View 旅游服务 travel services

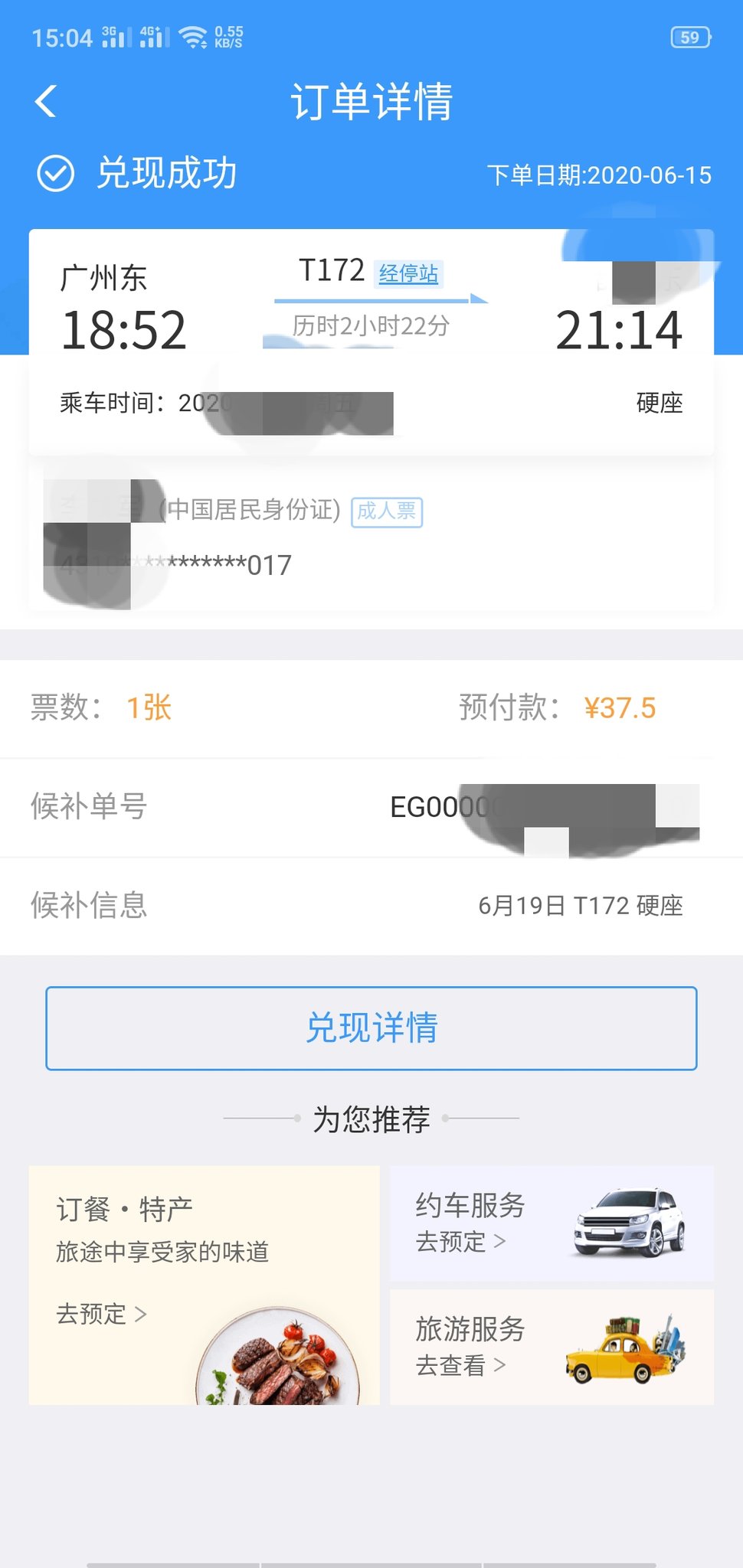[552, 1347]
